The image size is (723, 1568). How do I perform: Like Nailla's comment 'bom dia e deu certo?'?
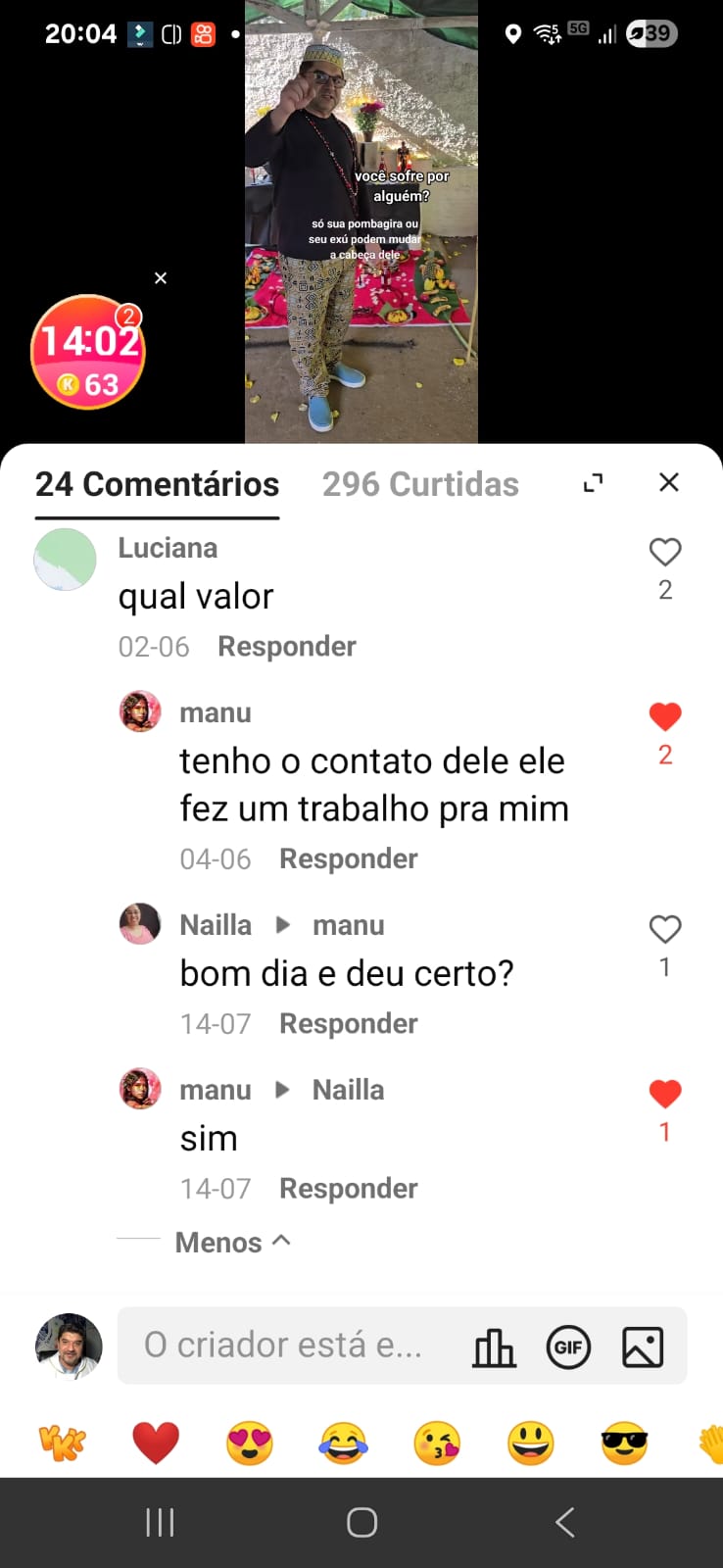coord(665,929)
